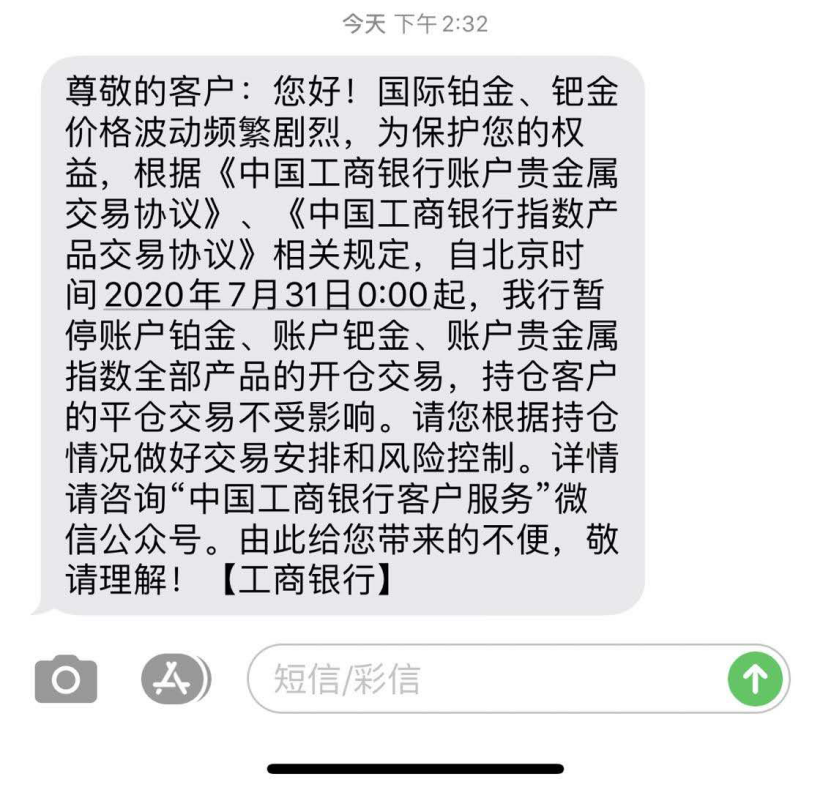Open the camera icon
831x790 pixels.
click(66, 680)
